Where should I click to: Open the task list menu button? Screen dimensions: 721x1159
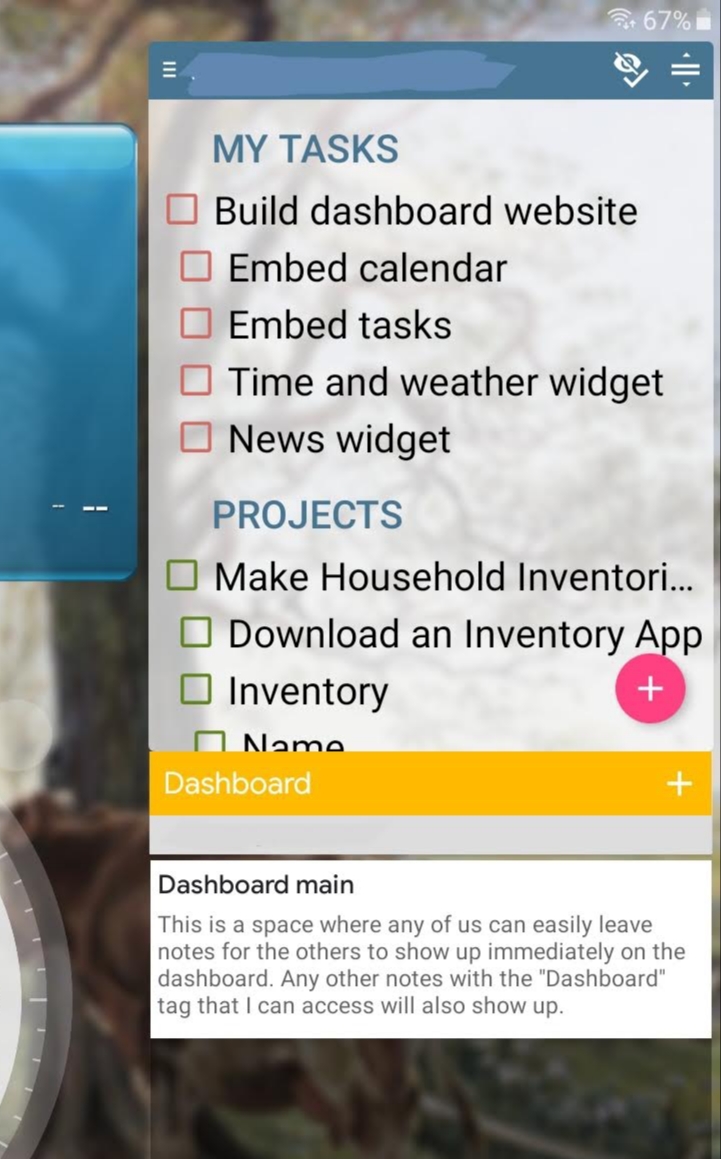(169, 71)
